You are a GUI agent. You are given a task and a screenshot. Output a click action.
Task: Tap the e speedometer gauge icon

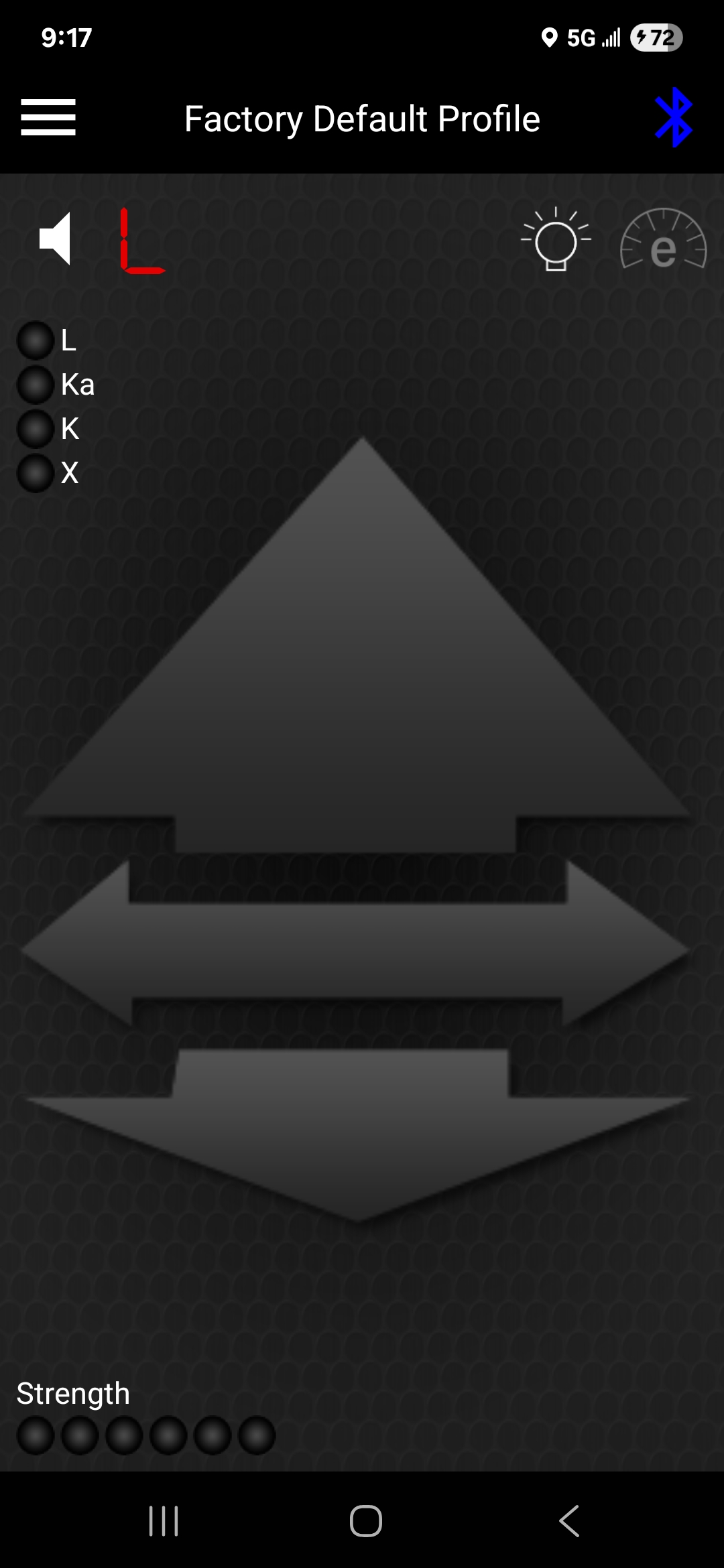click(663, 240)
